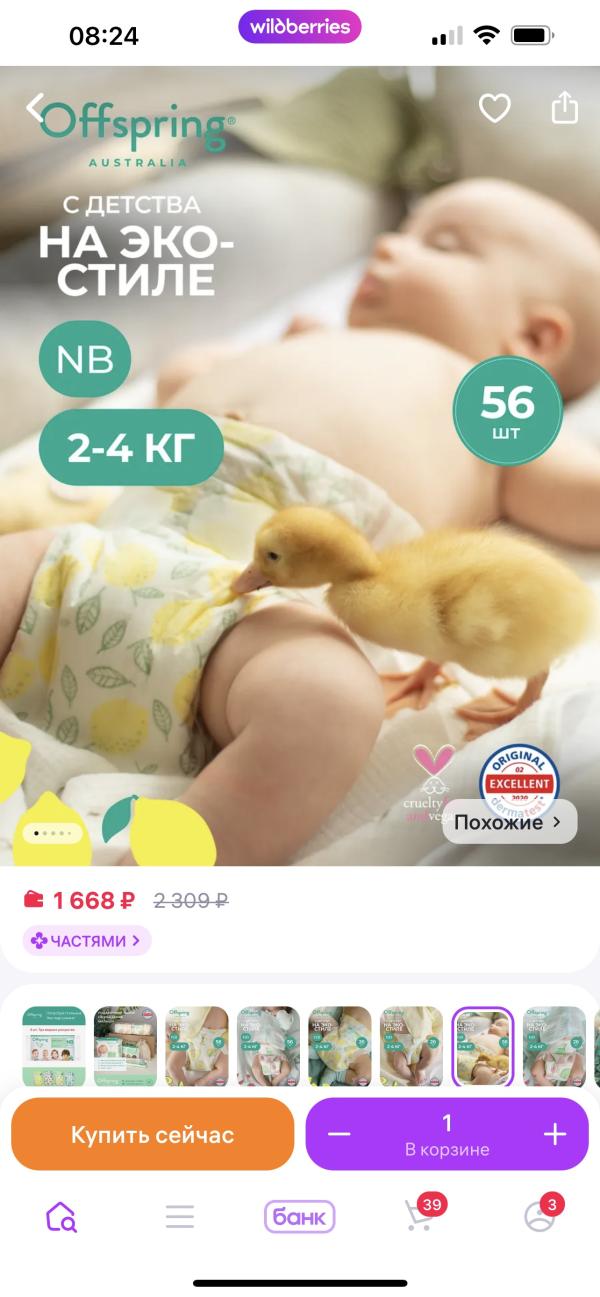Viewport: 600px width, 1297px height.
Task: Select the second gallery thumbnail with box
Action: coord(126,1046)
